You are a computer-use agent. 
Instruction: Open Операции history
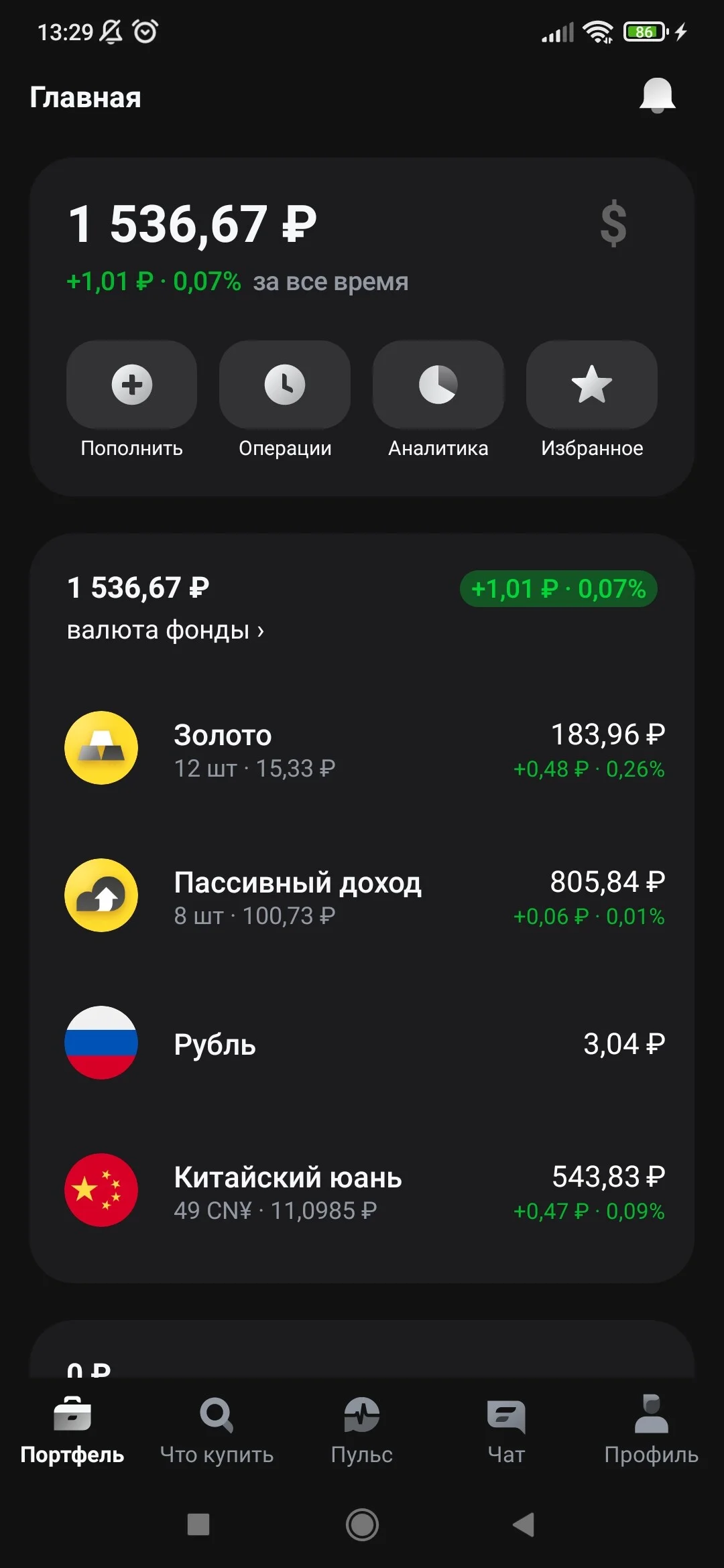point(285,400)
